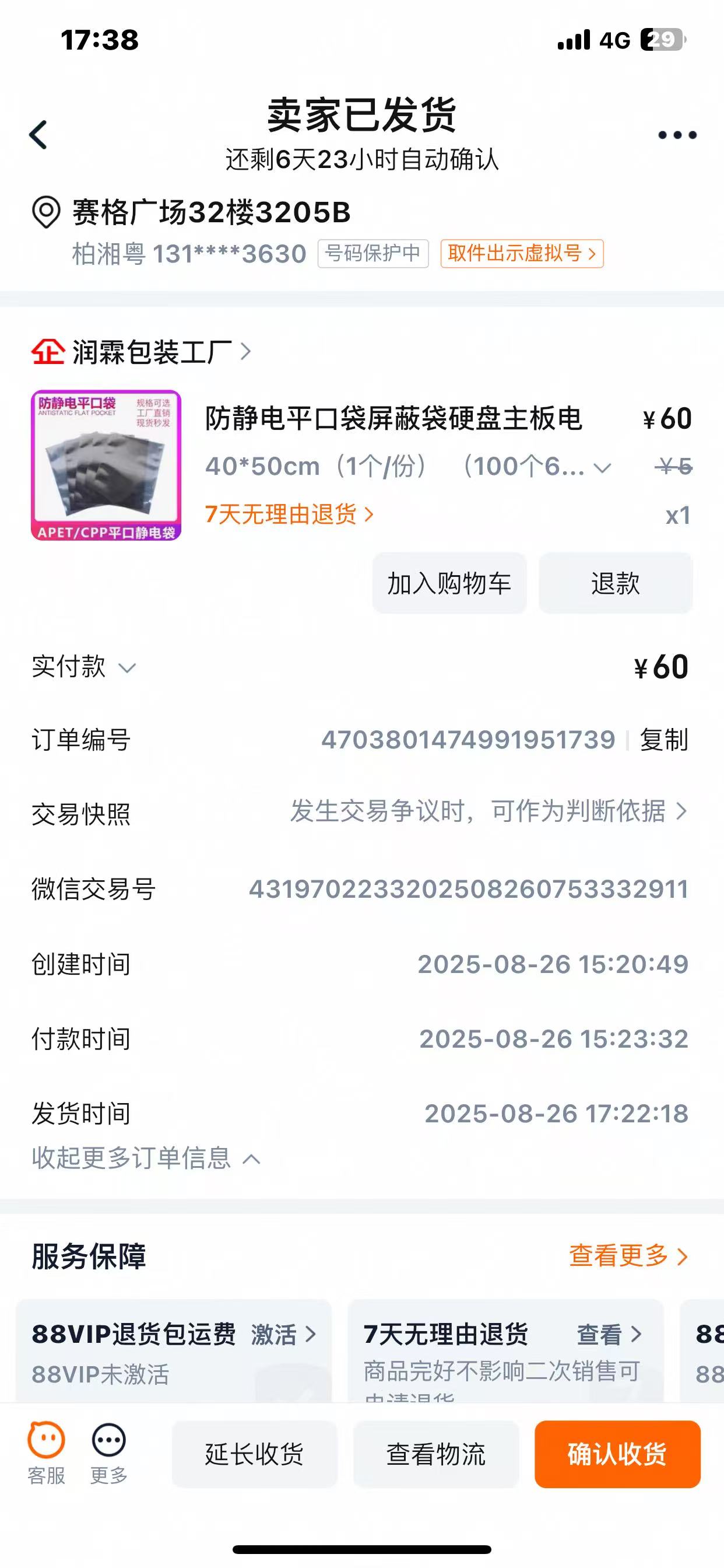Viewport: 724px width, 1568px height.
Task: Tap 查看更多 in 服务保障
Action: (x=627, y=1256)
